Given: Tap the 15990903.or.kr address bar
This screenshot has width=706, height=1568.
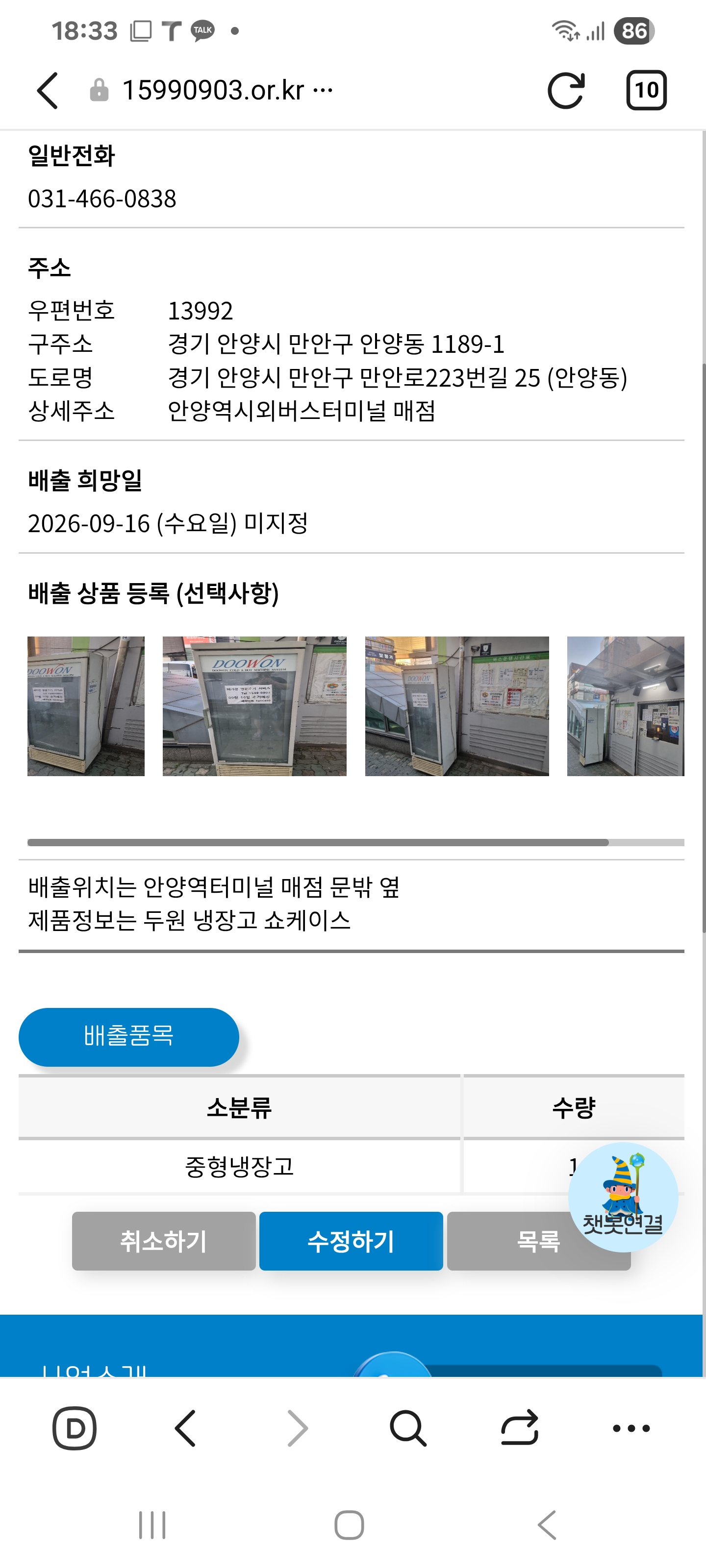Looking at the screenshot, I should pos(213,91).
